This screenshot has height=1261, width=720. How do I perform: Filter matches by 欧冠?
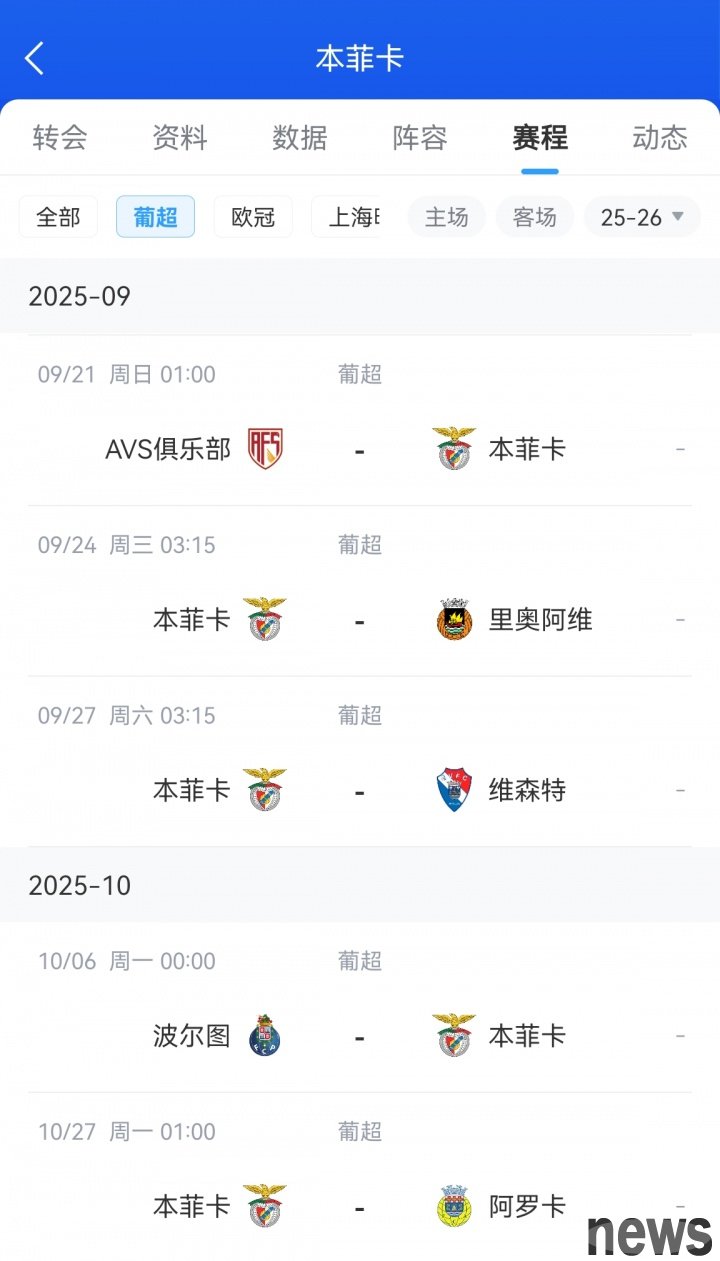[x=253, y=217]
